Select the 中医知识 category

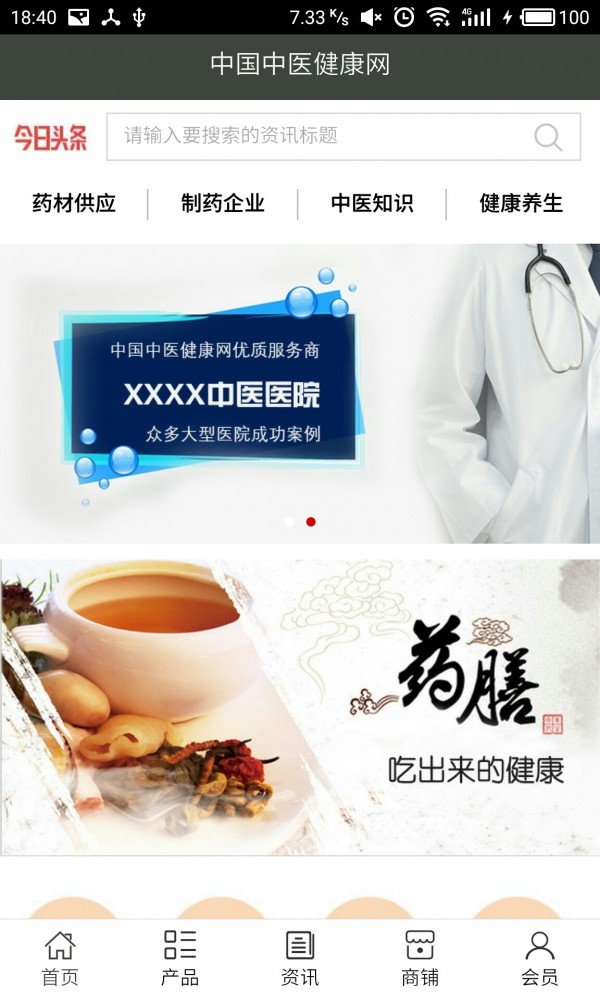coord(372,204)
